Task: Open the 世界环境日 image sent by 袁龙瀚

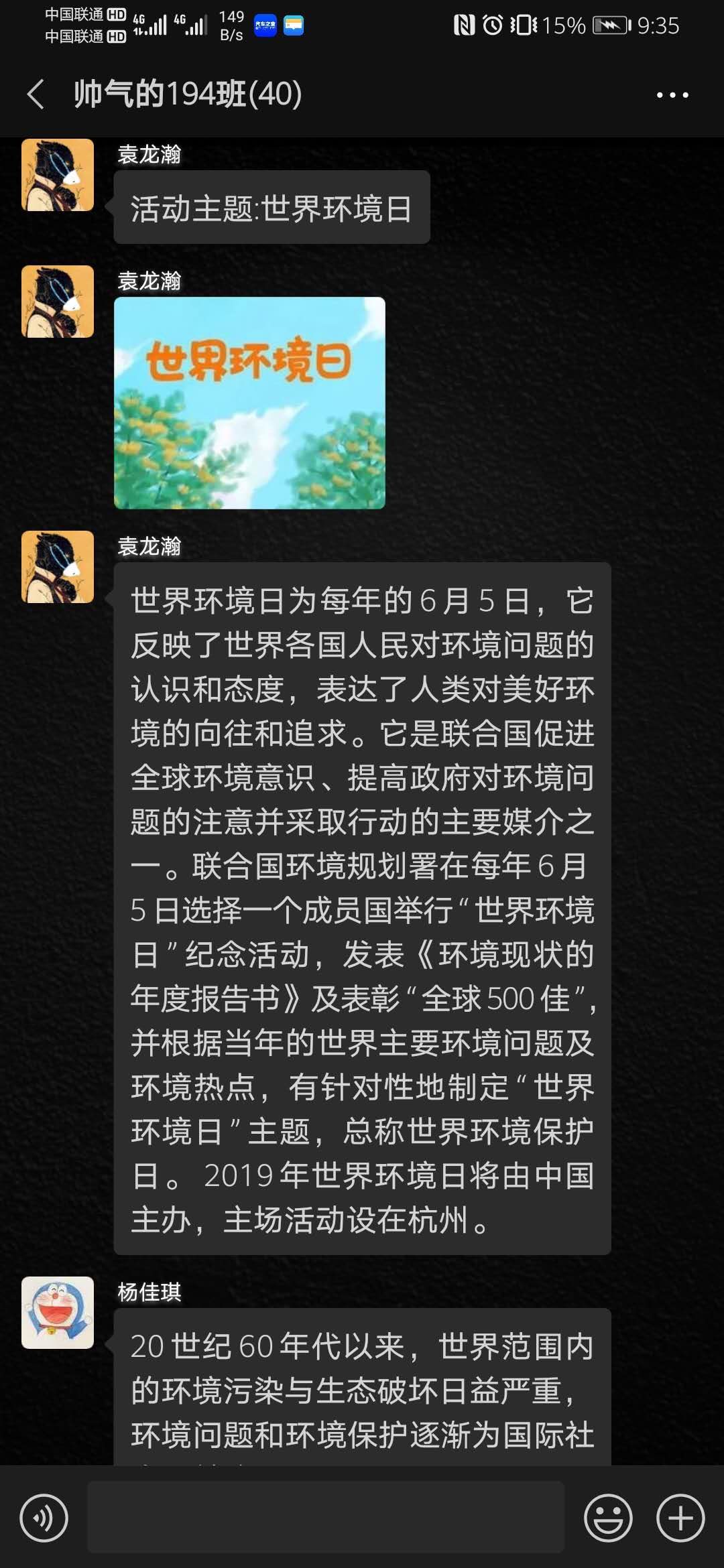Action: [x=249, y=403]
